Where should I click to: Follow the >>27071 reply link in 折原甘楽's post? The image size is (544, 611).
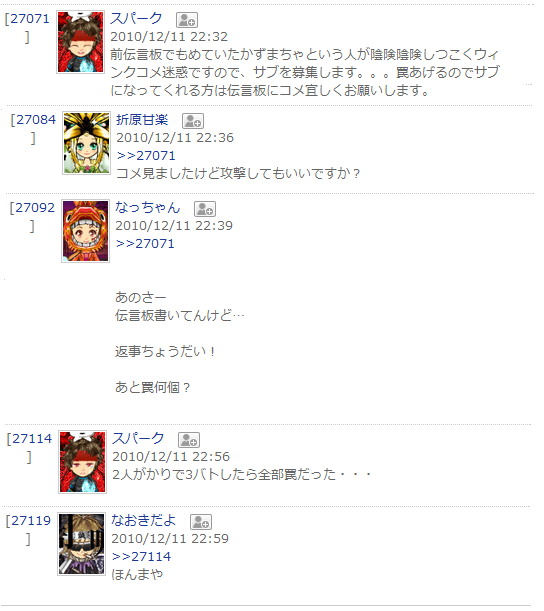(146, 155)
